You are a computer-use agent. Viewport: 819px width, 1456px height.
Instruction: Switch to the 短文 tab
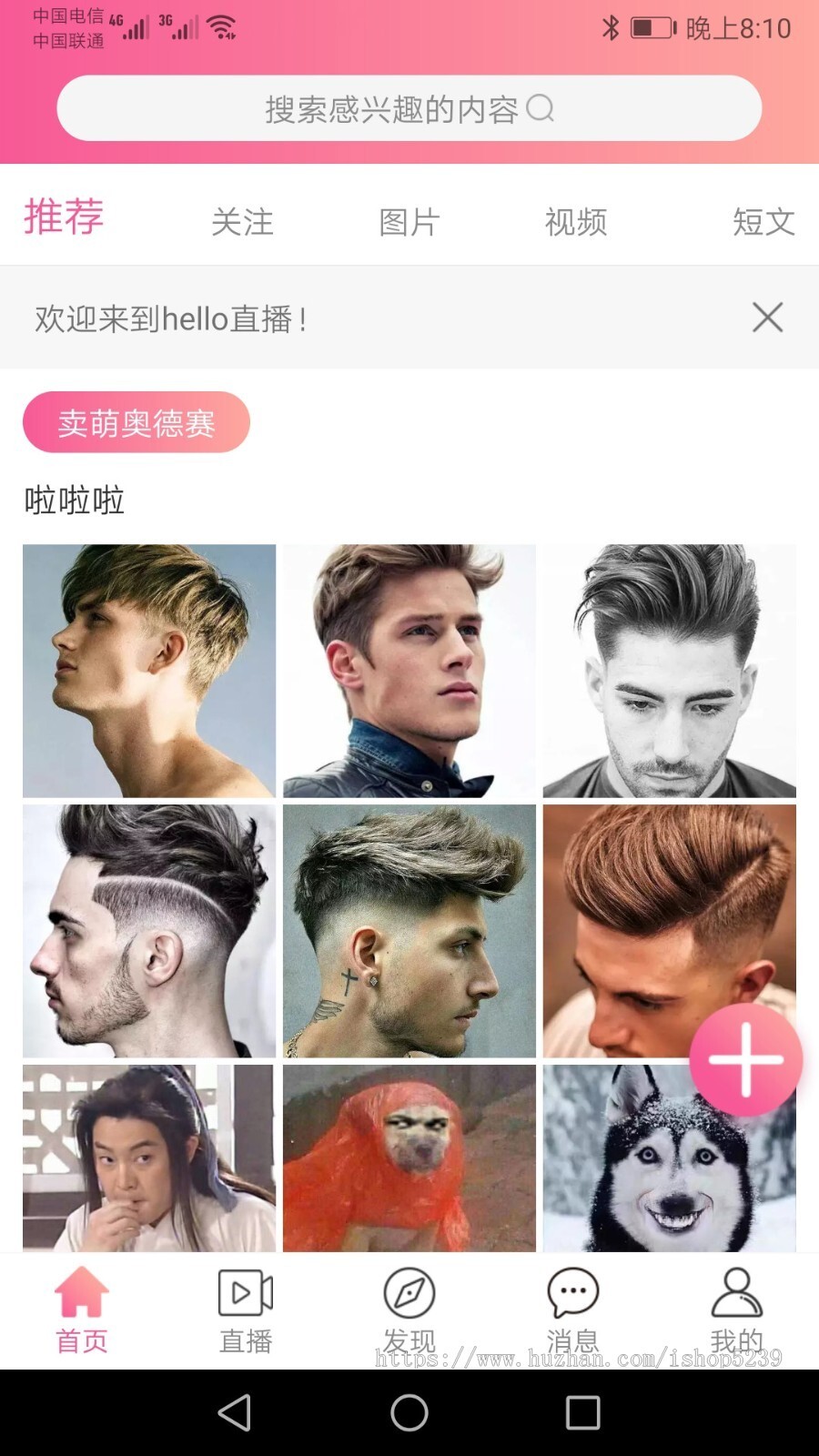click(x=763, y=221)
